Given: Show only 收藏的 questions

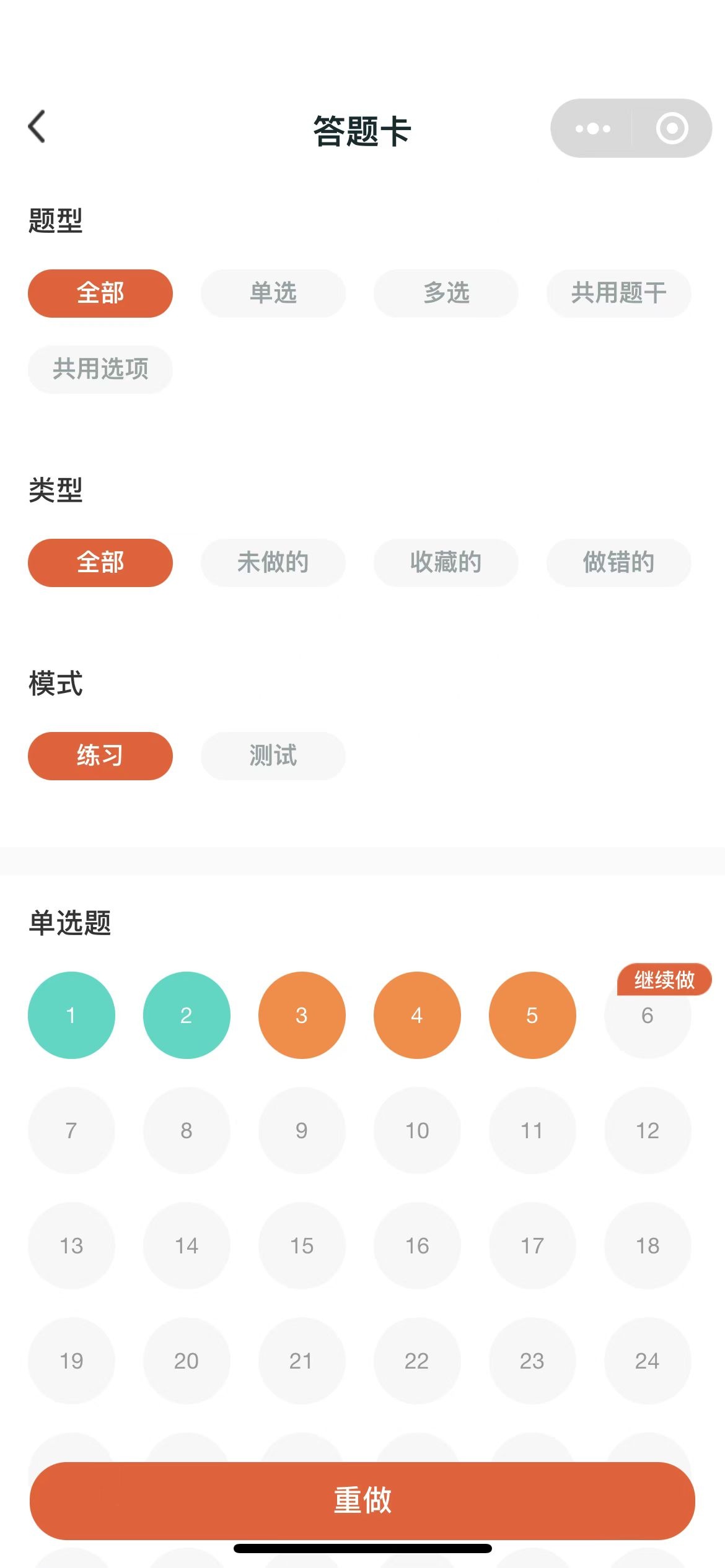Looking at the screenshot, I should tap(446, 562).
